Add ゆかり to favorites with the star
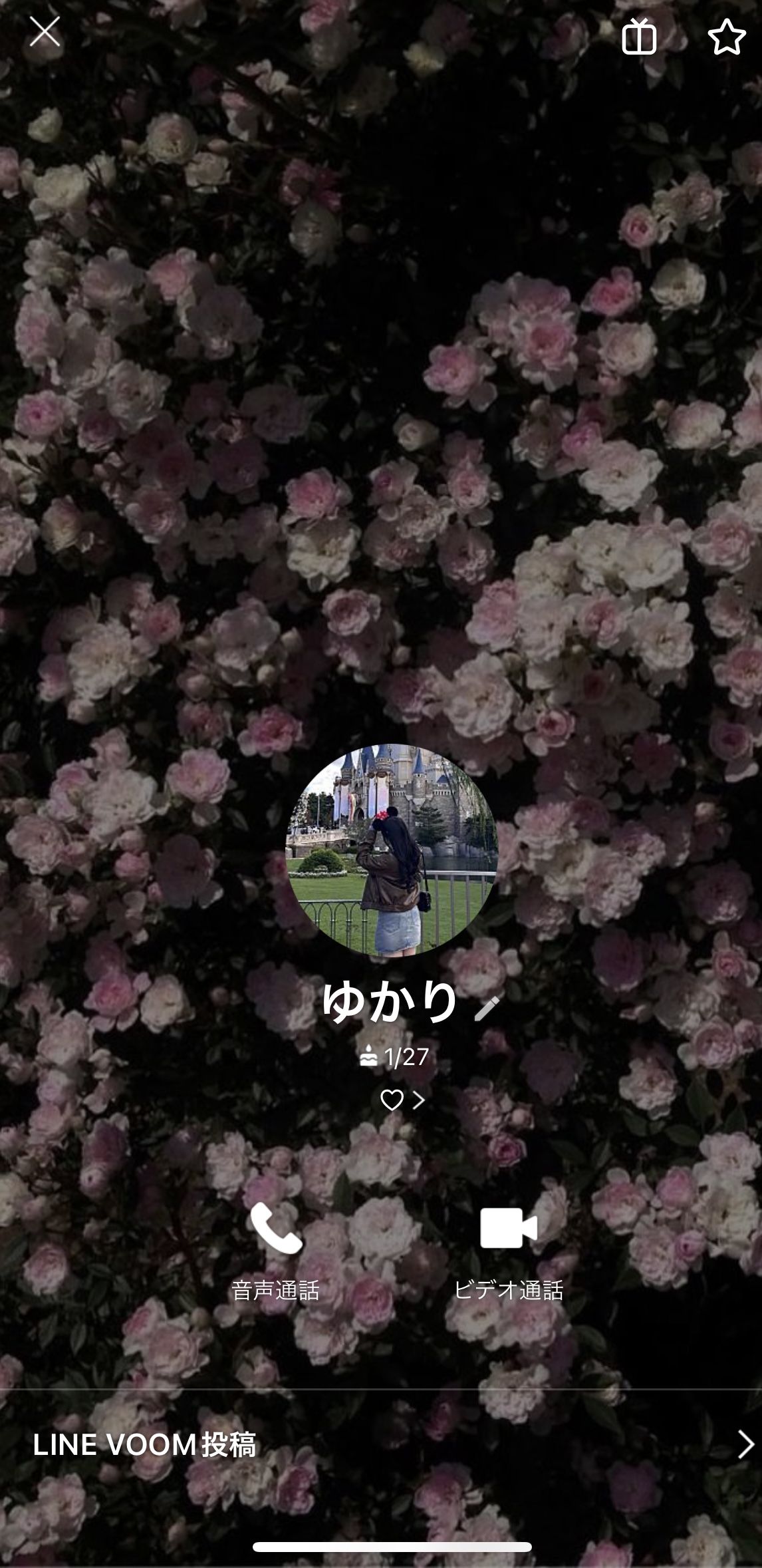 726,37
